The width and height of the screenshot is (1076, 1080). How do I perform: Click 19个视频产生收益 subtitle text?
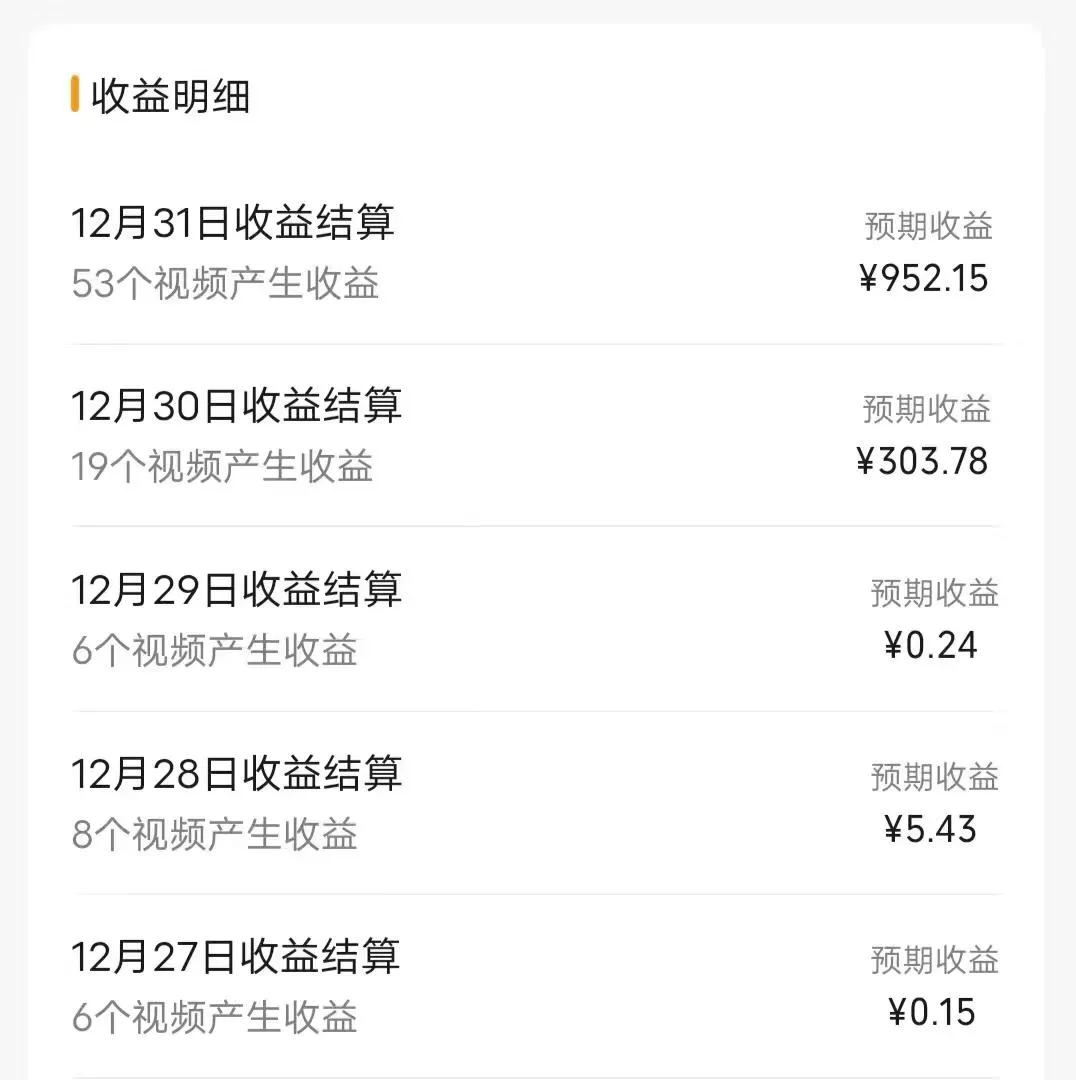pos(222,467)
